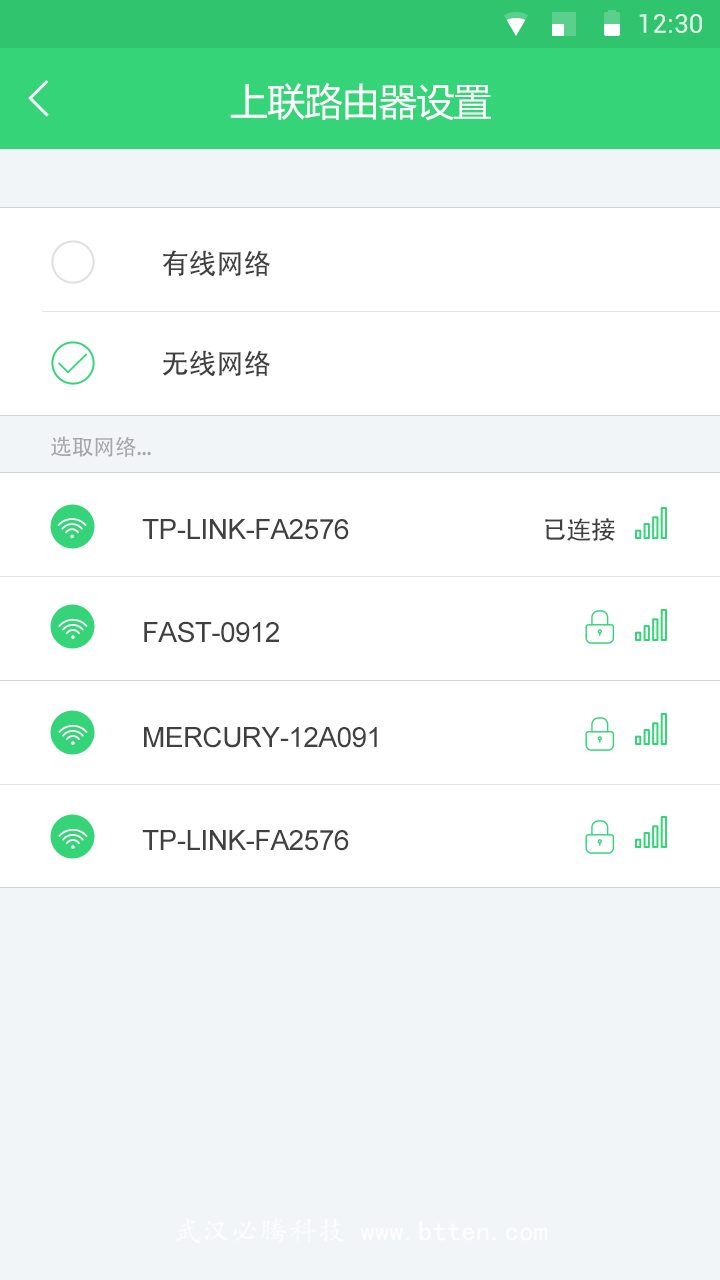The image size is (720, 1280).
Task: Choose the FAST-0912 network
Action: [x=360, y=629]
